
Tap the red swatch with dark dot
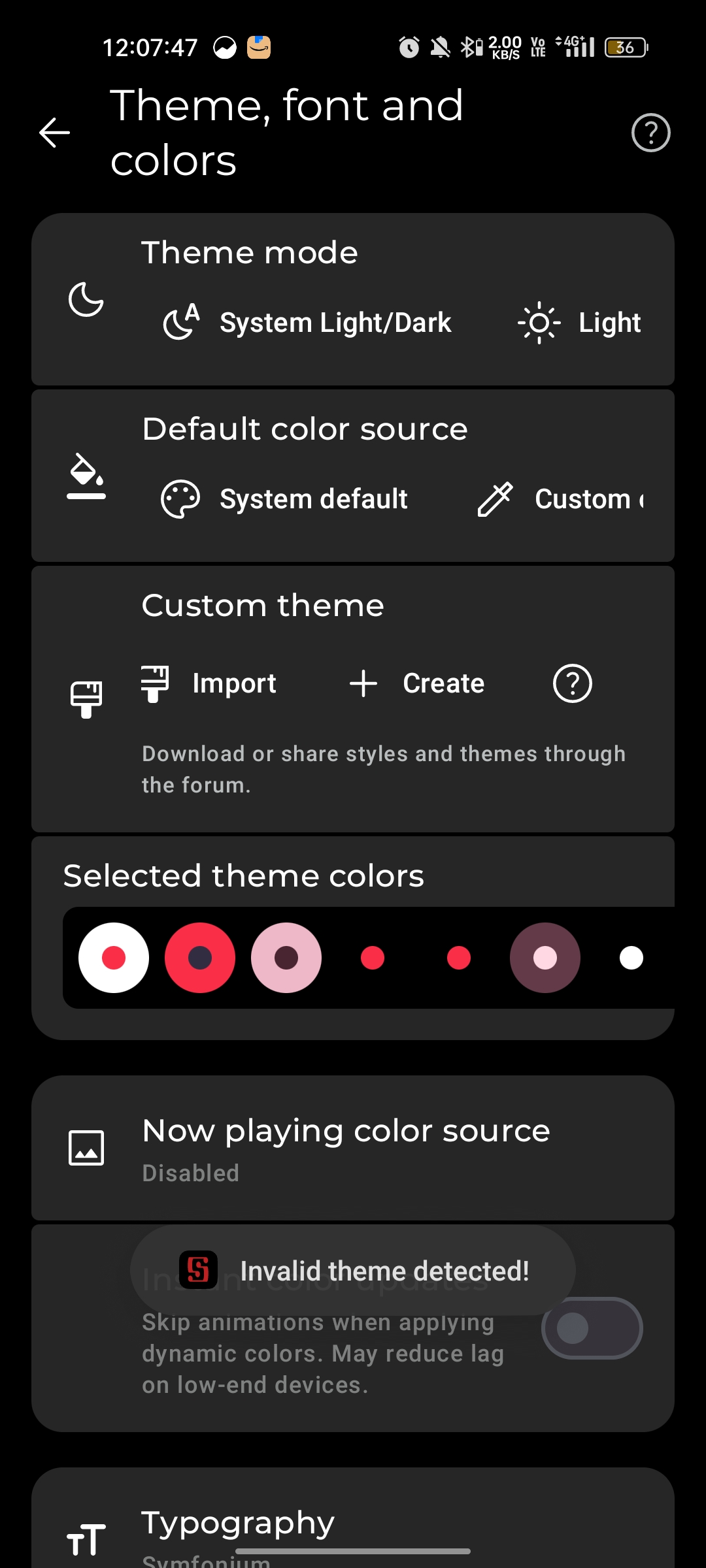[200, 958]
